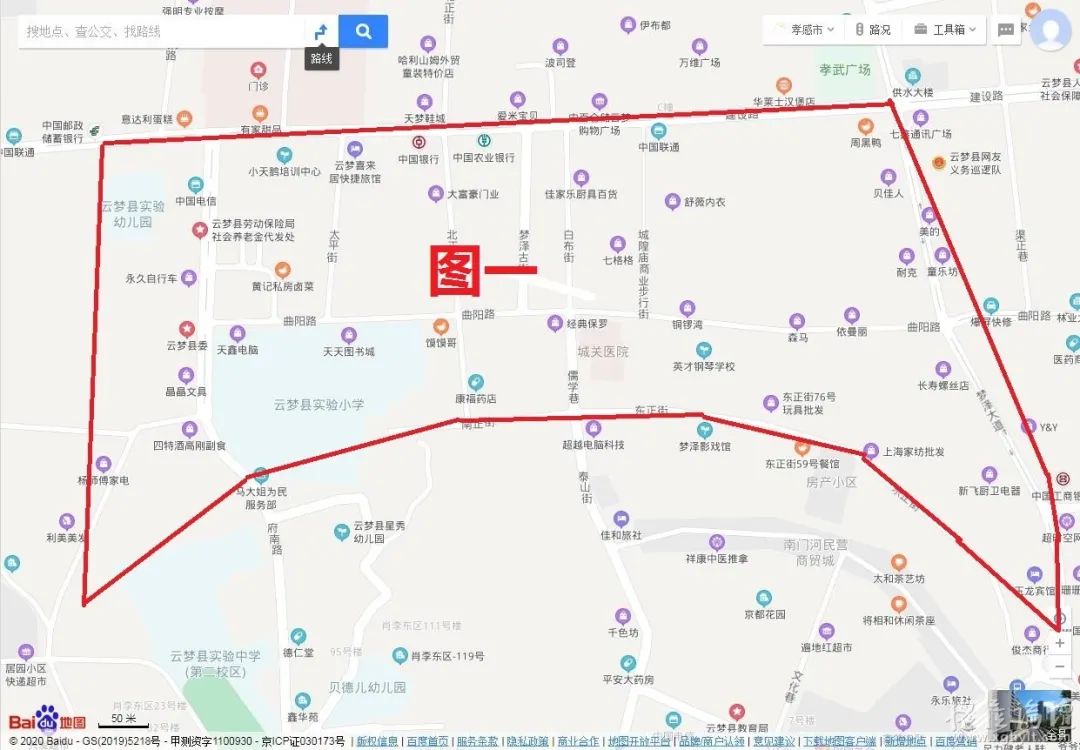Open the user profile avatar
Viewport: 1080px width, 750px height.
(1051, 30)
